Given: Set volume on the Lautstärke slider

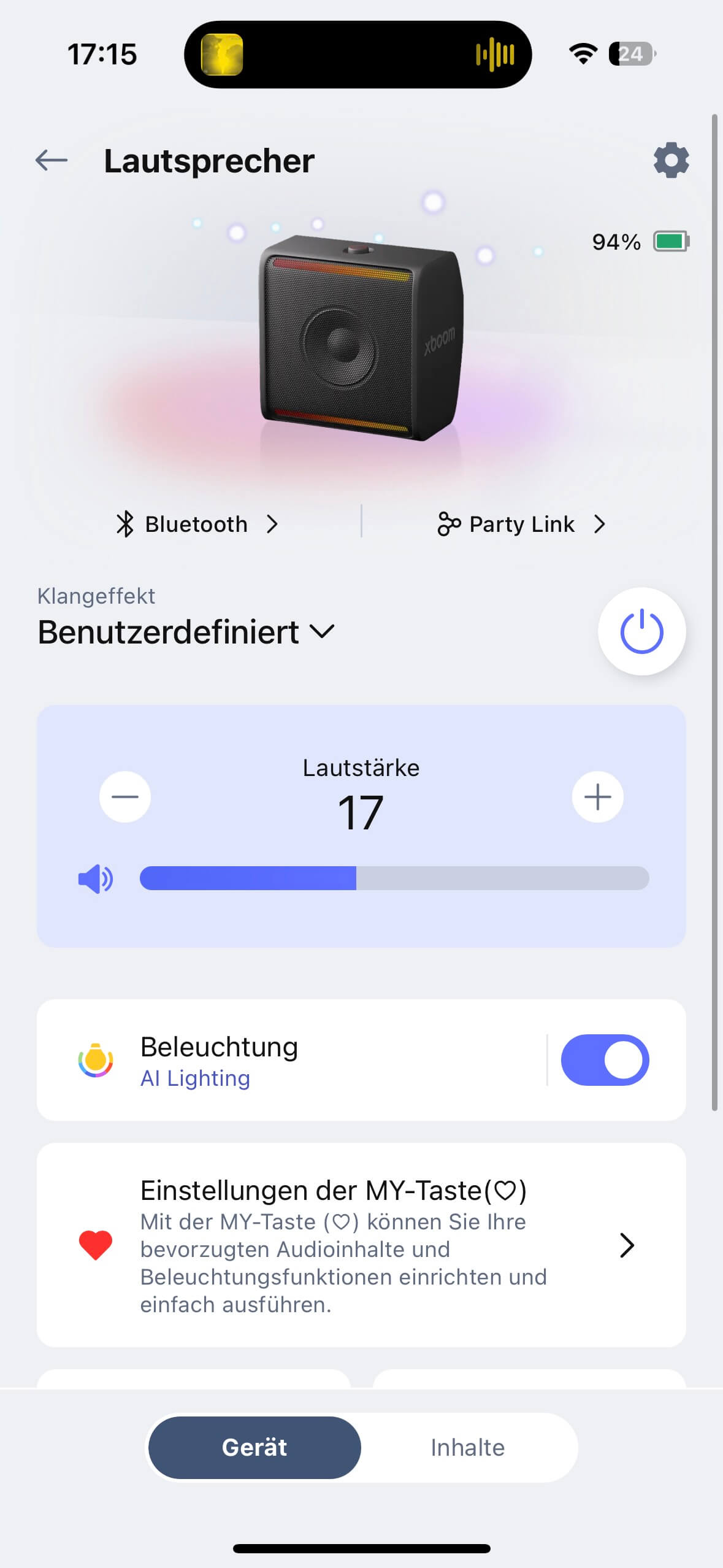Looking at the screenshot, I should click(x=394, y=878).
